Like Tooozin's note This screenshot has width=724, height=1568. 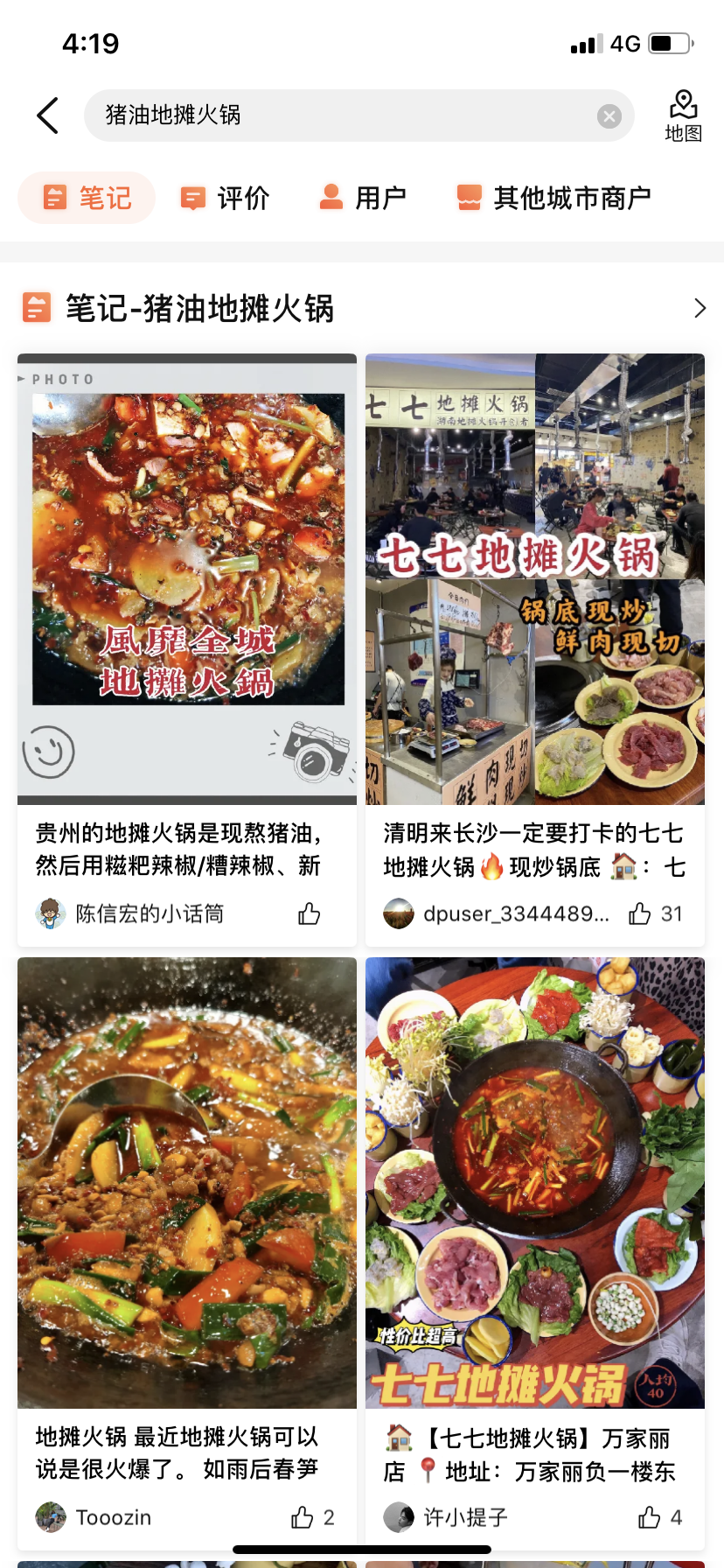pyautogui.click(x=303, y=1517)
